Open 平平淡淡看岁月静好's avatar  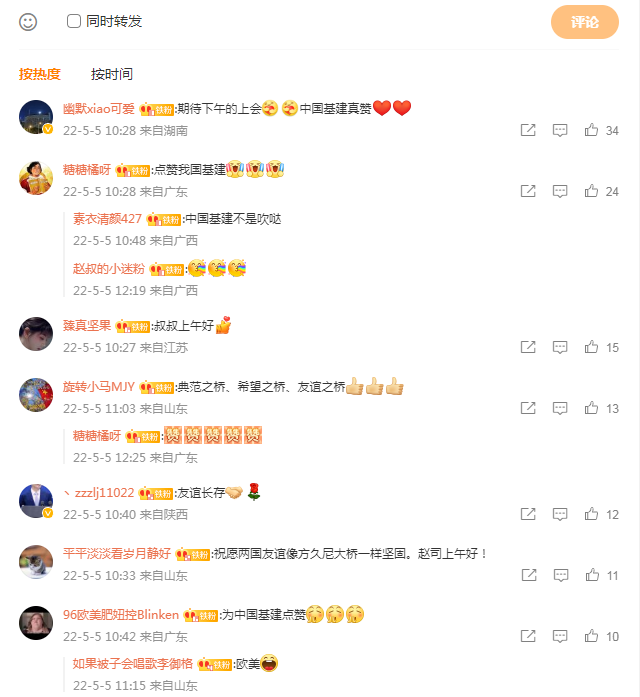click(x=36, y=562)
